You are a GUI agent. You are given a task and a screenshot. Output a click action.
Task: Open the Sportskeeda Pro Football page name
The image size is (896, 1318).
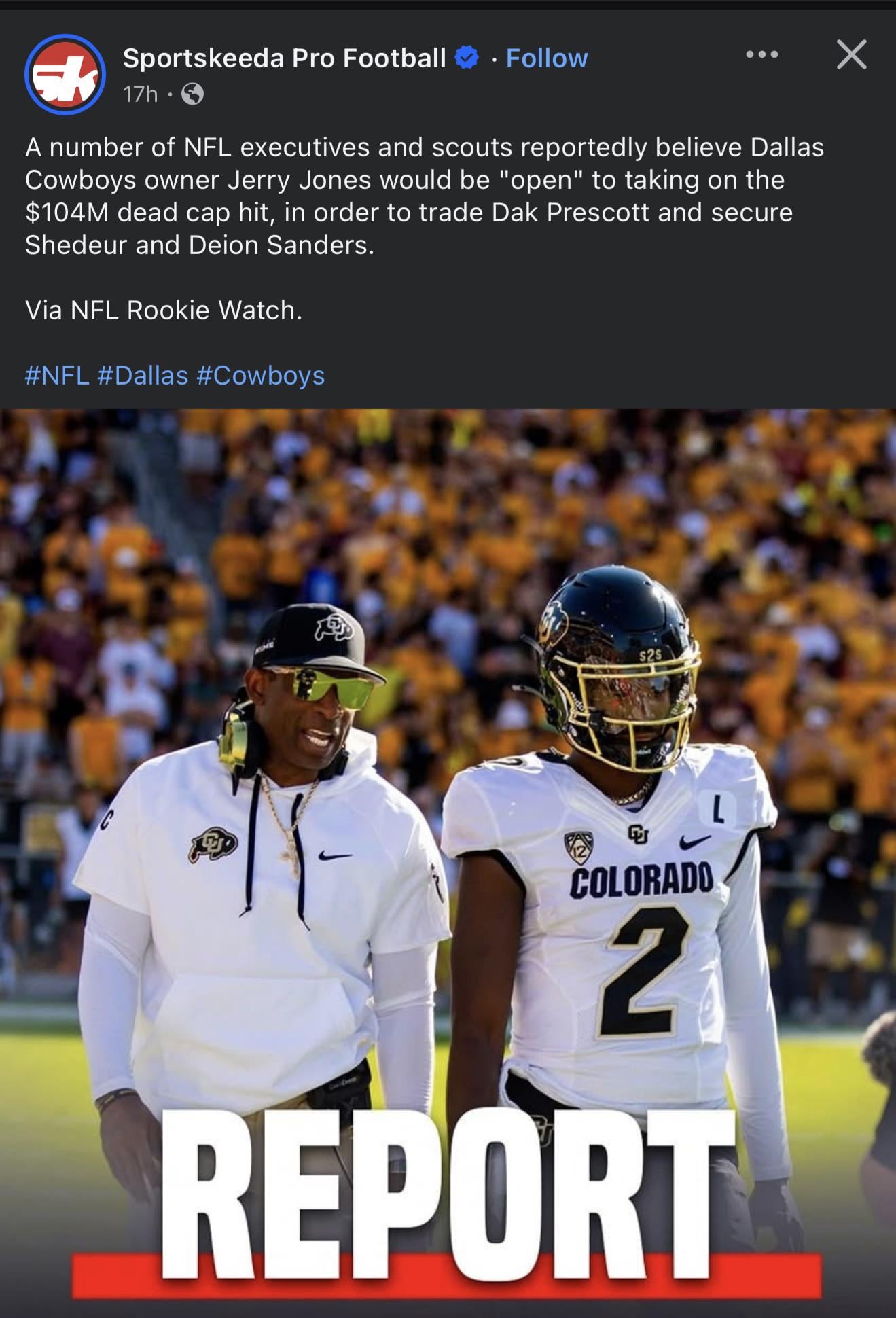(x=284, y=58)
